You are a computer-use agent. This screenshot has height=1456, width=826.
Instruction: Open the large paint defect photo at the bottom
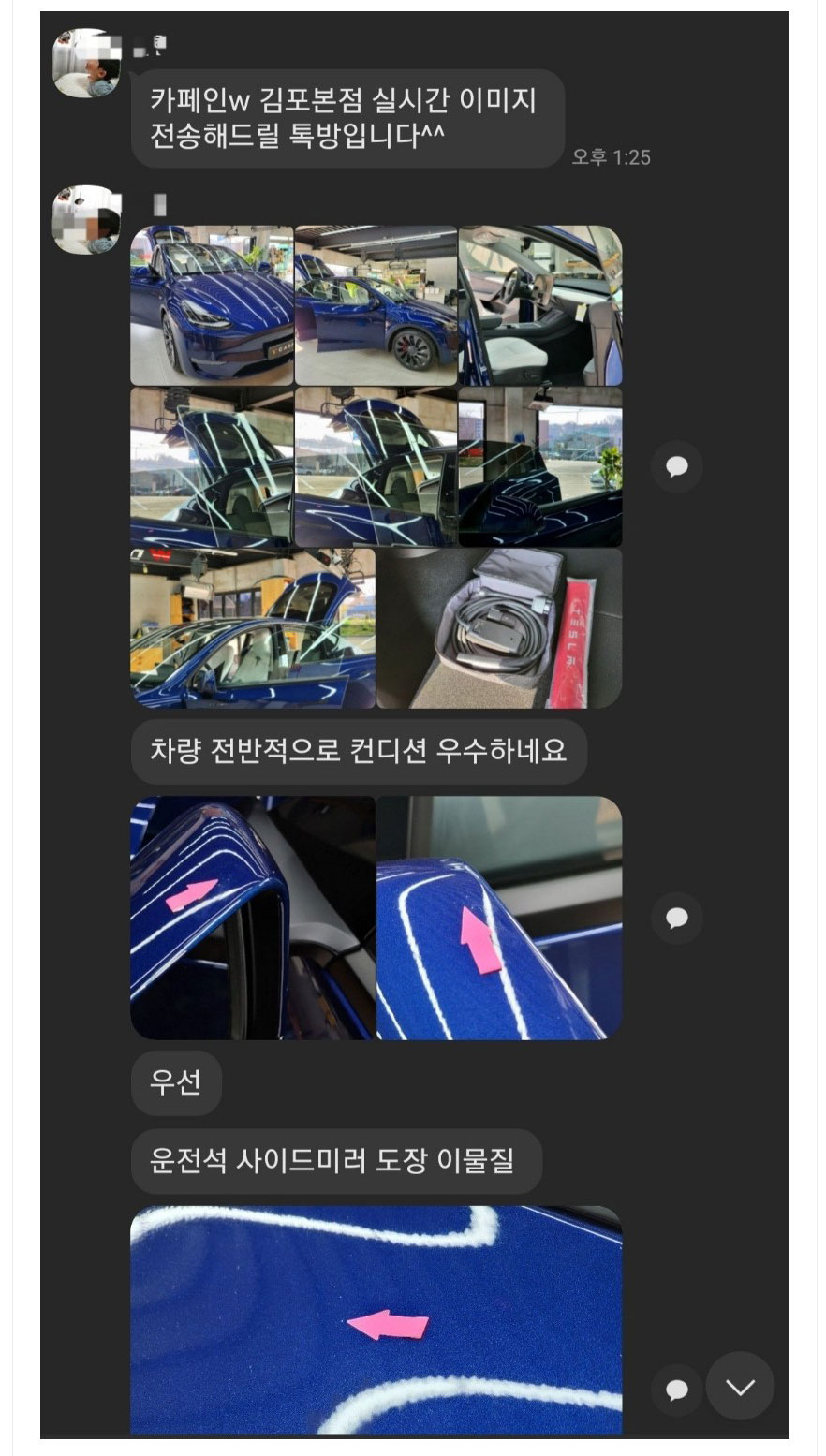376,1320
